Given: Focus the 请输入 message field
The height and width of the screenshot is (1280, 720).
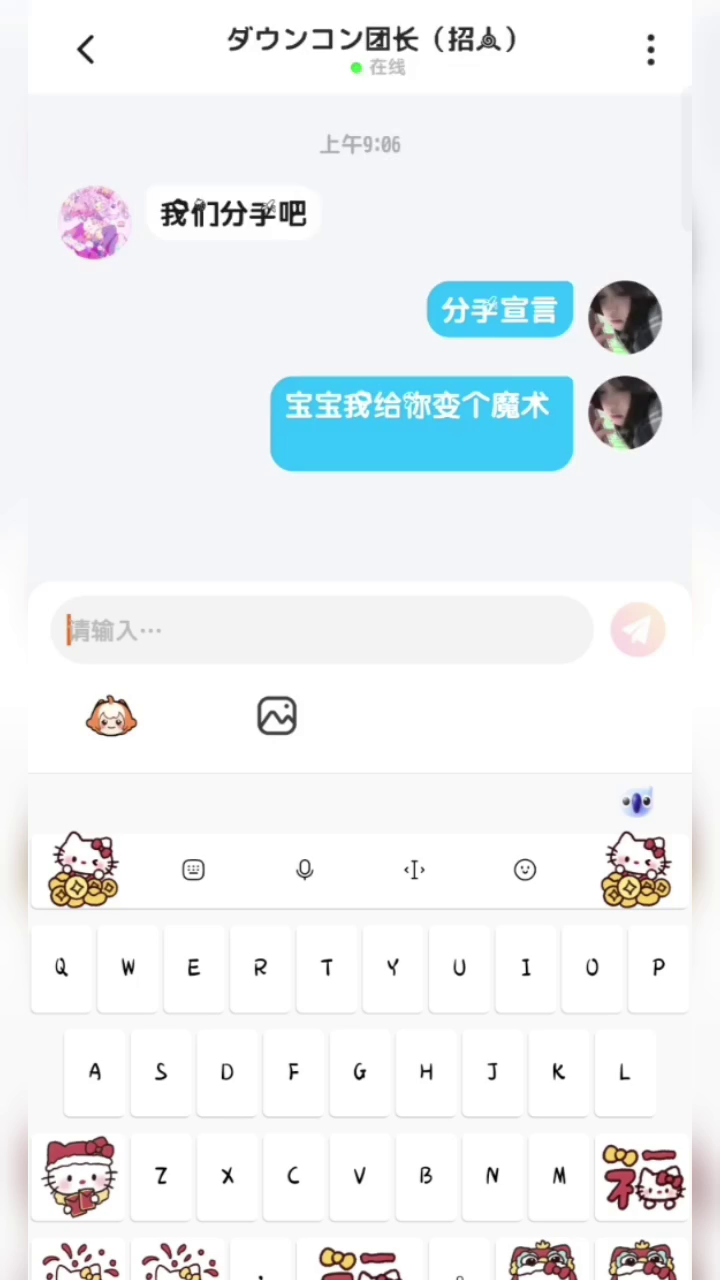Looking at the screenshot, I should (x=320, y=630).
